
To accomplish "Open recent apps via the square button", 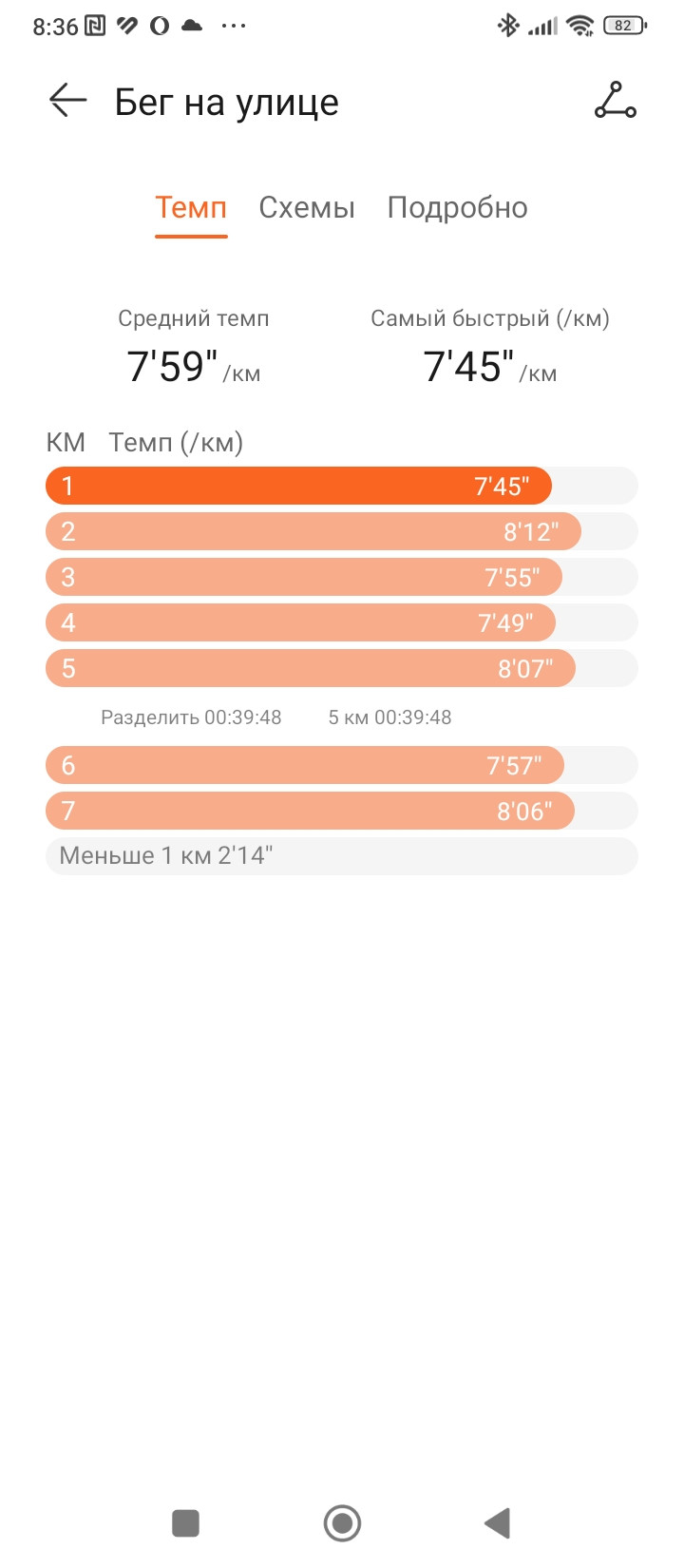I will 185,1523.
